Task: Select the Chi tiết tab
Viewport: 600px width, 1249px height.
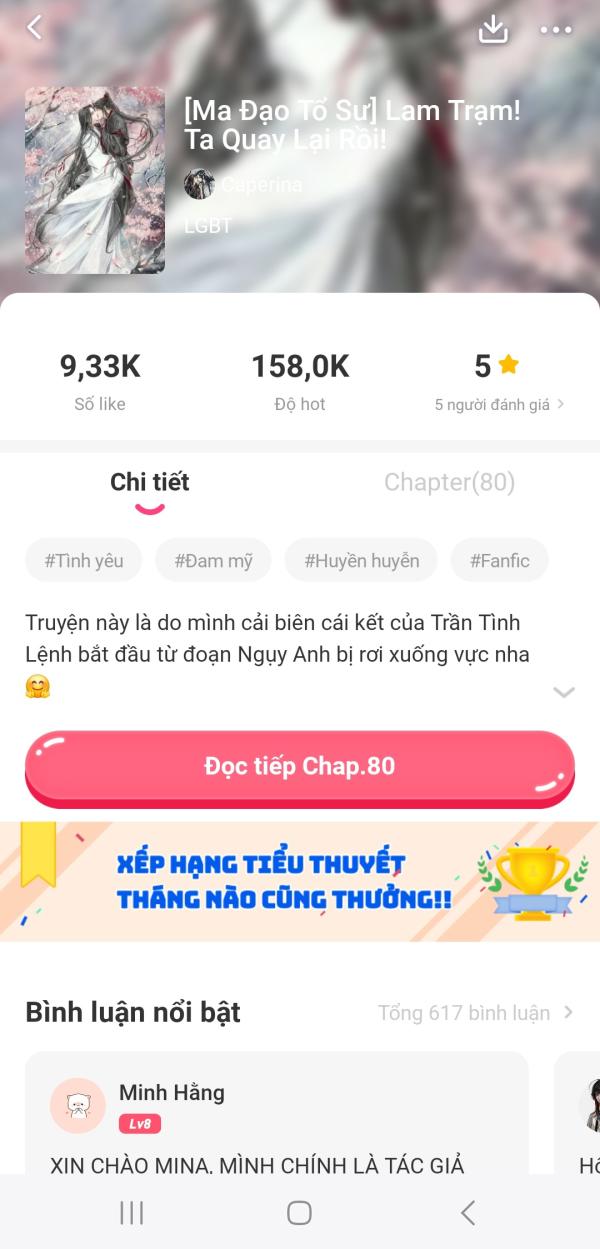Action: tap(150, 482)
